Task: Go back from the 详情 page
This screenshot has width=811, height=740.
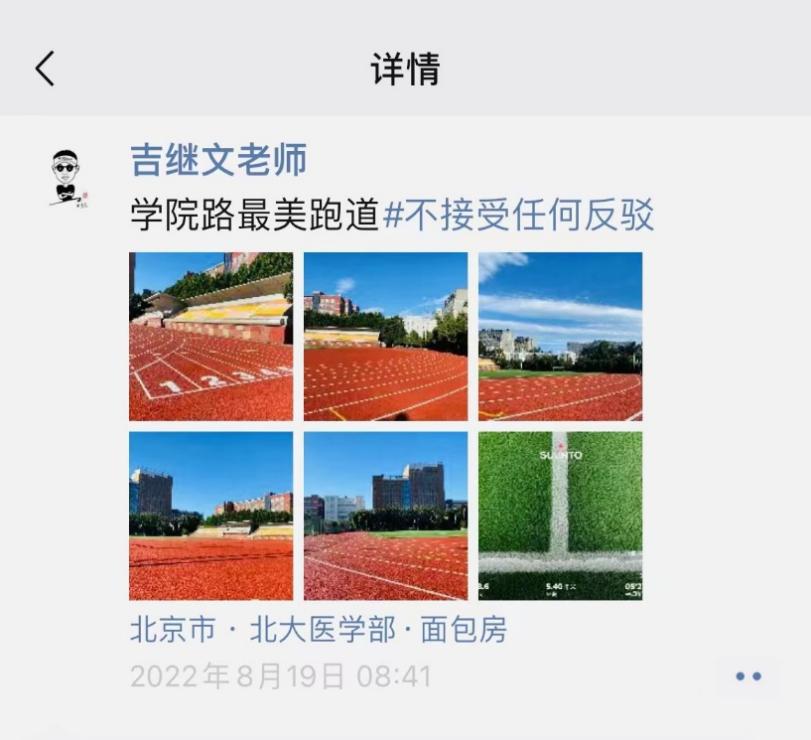Action: (45, 69)
